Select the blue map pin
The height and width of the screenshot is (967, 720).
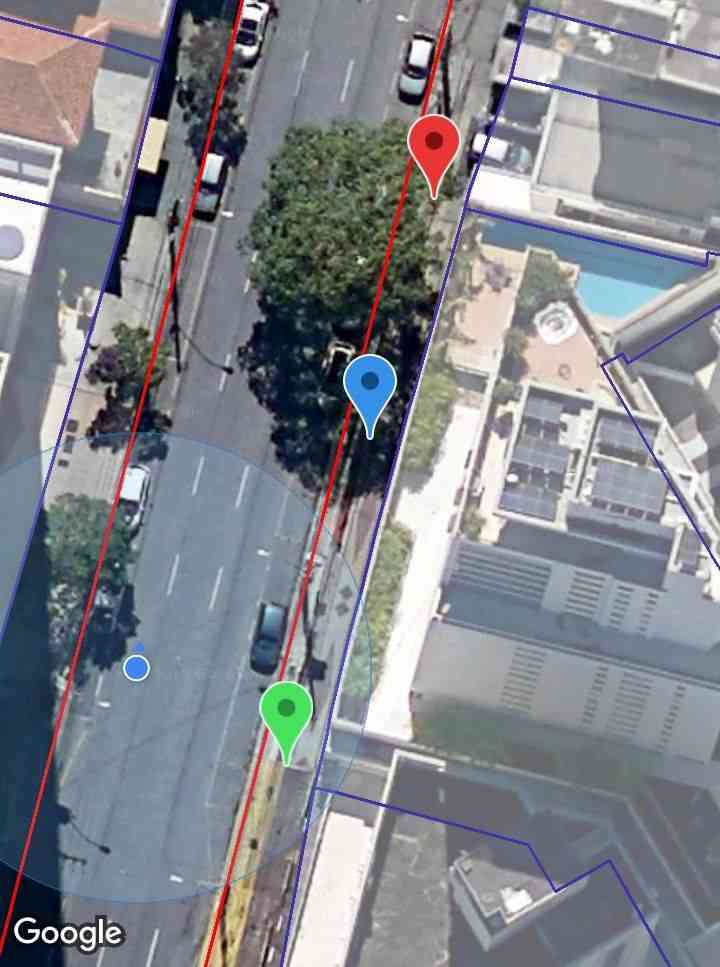click(370, 384)
